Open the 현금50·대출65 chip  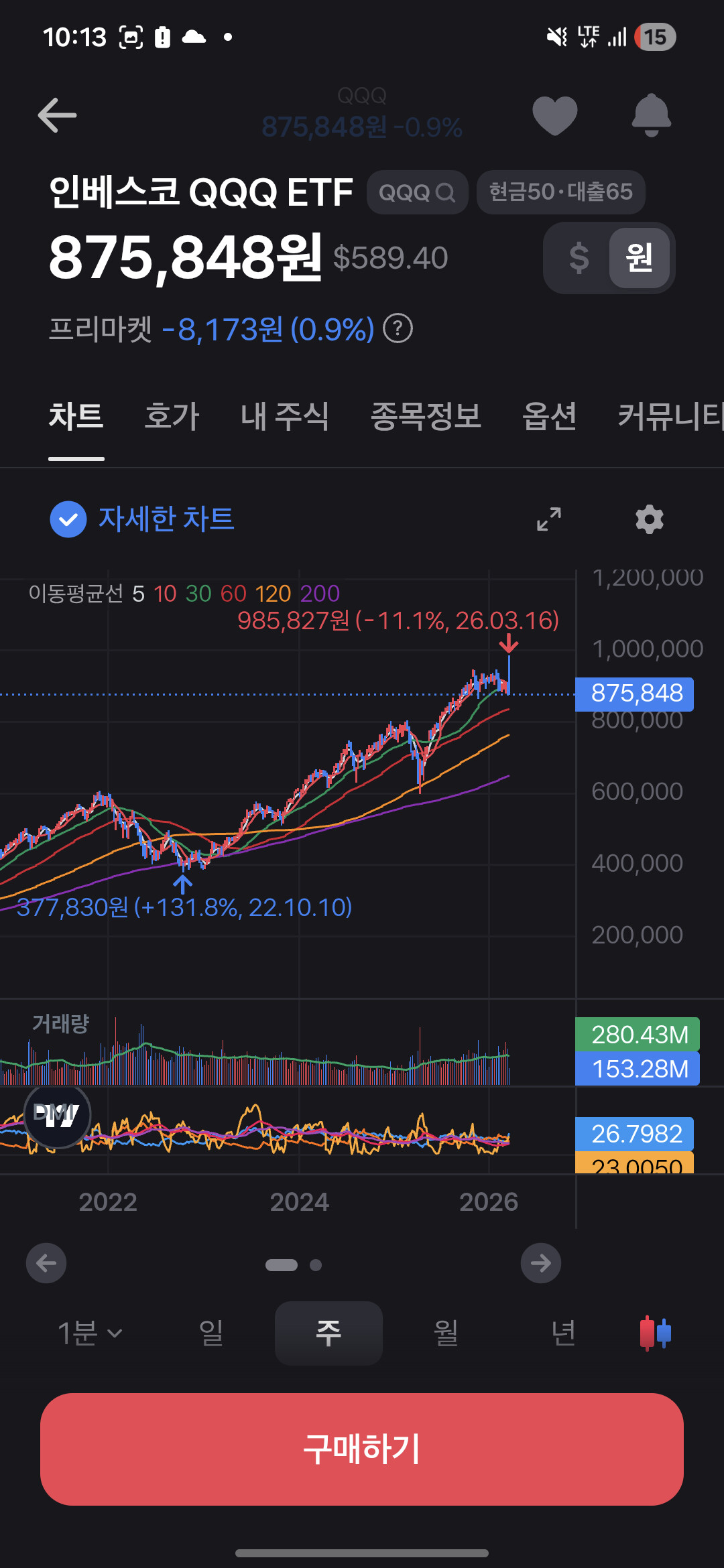click(x=560, y=192)
